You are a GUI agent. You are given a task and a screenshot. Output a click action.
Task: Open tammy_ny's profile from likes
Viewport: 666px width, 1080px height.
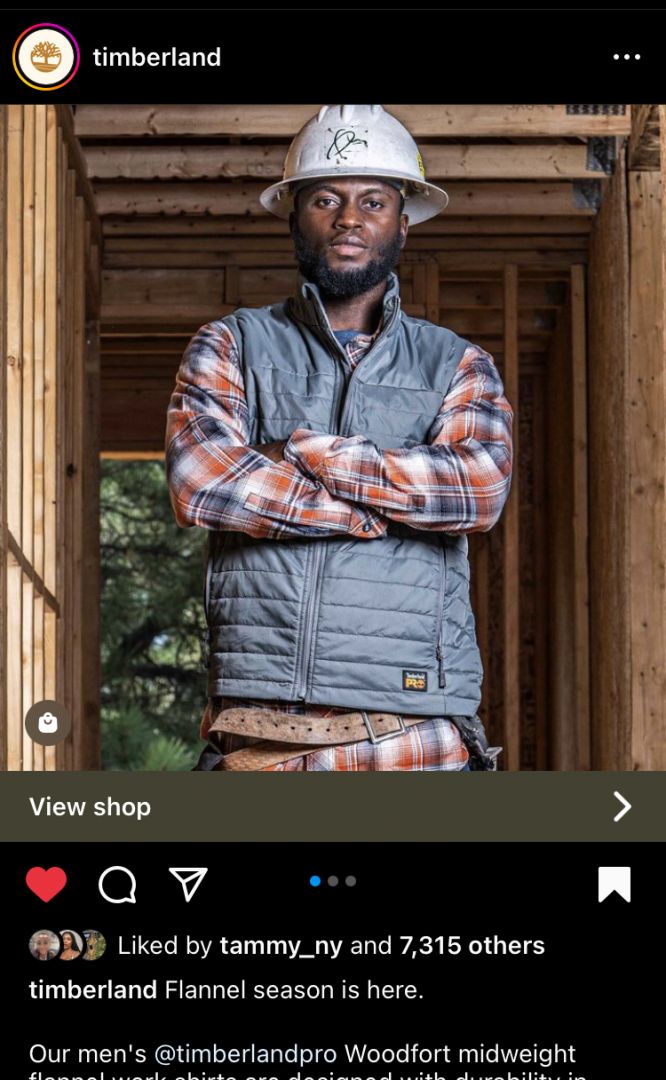pos(280,945)
